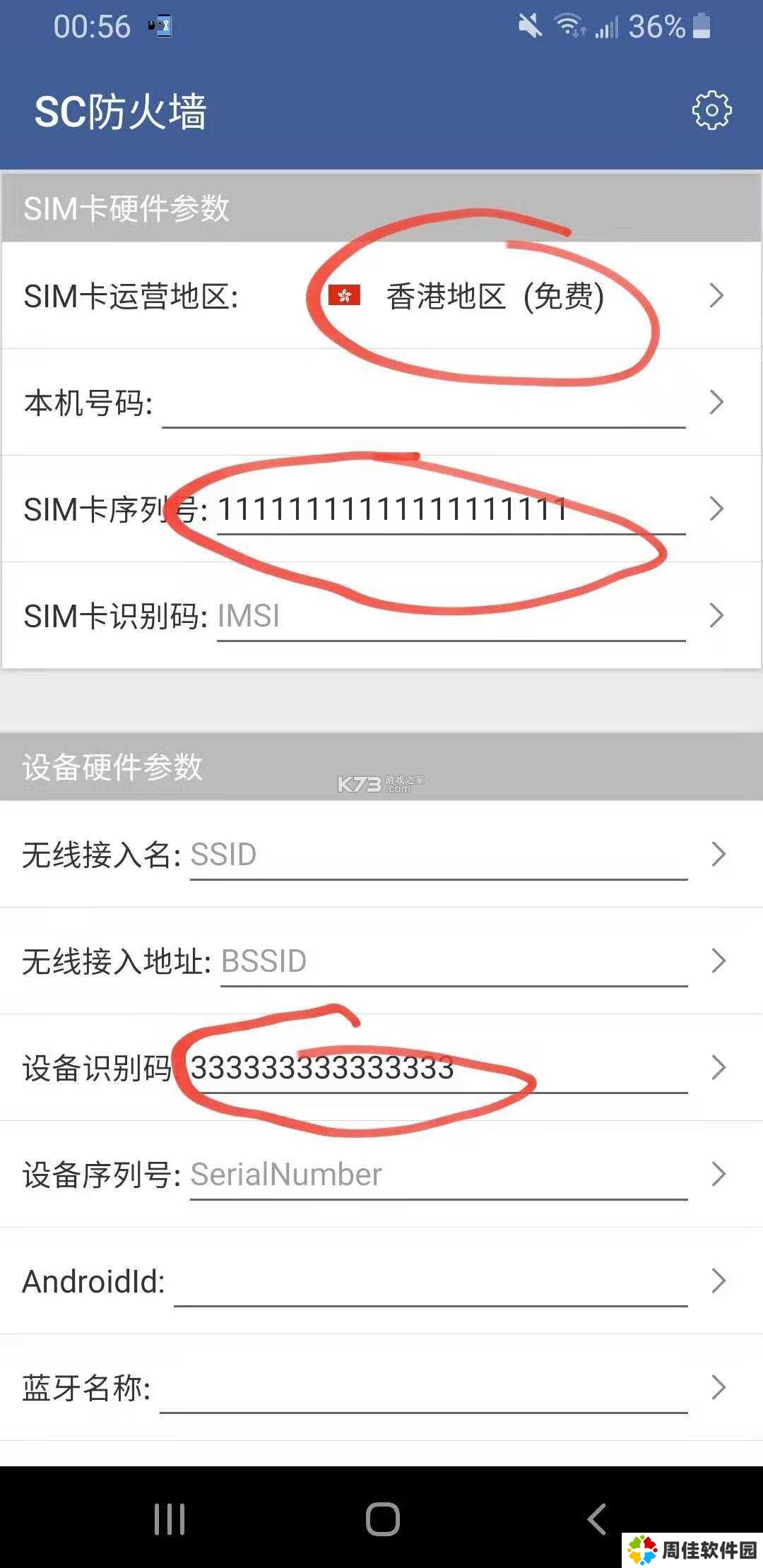Tap the chevron beside 本机号码
The height and width of the screenshot is (1568, 763).
(716, 403)
